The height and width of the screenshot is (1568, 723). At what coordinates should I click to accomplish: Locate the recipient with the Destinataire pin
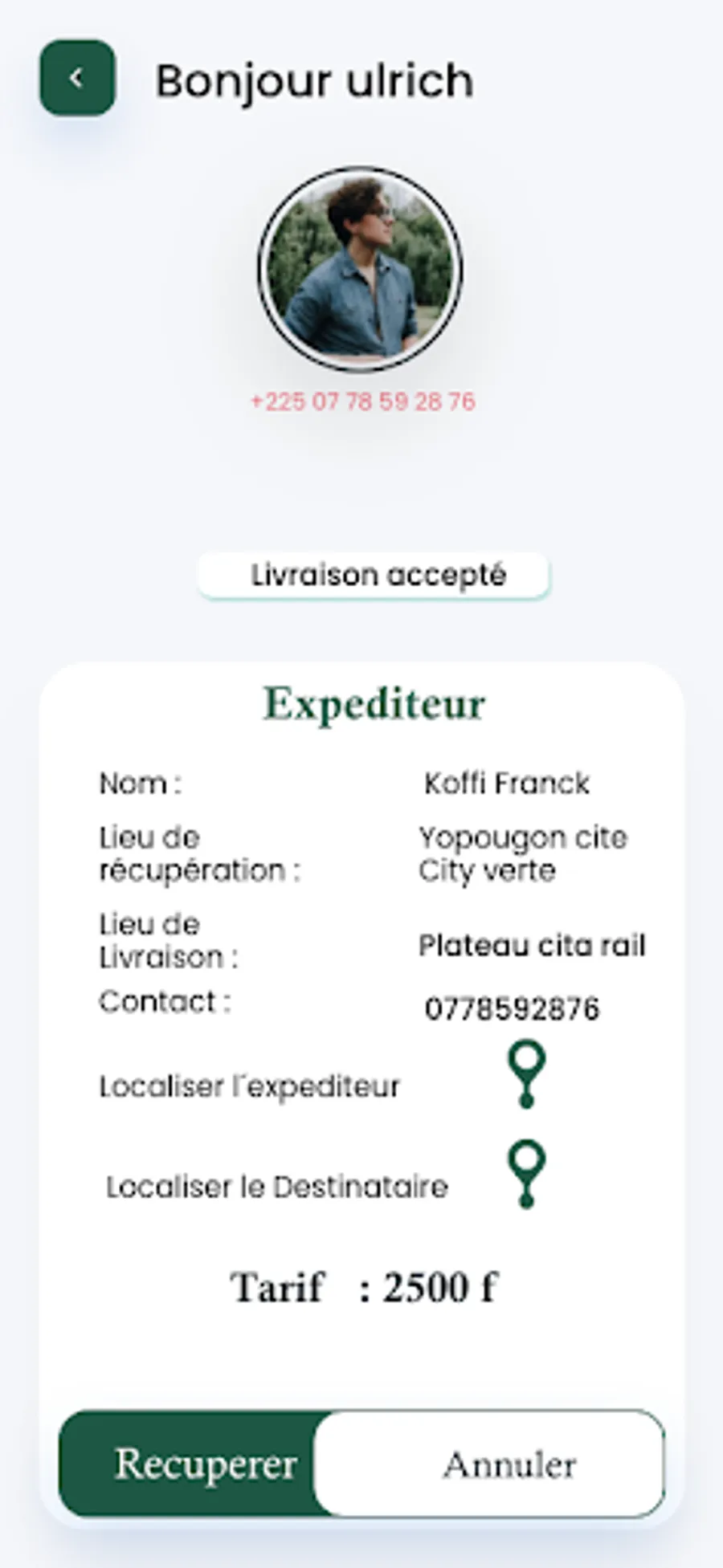tap(526, 1173)
